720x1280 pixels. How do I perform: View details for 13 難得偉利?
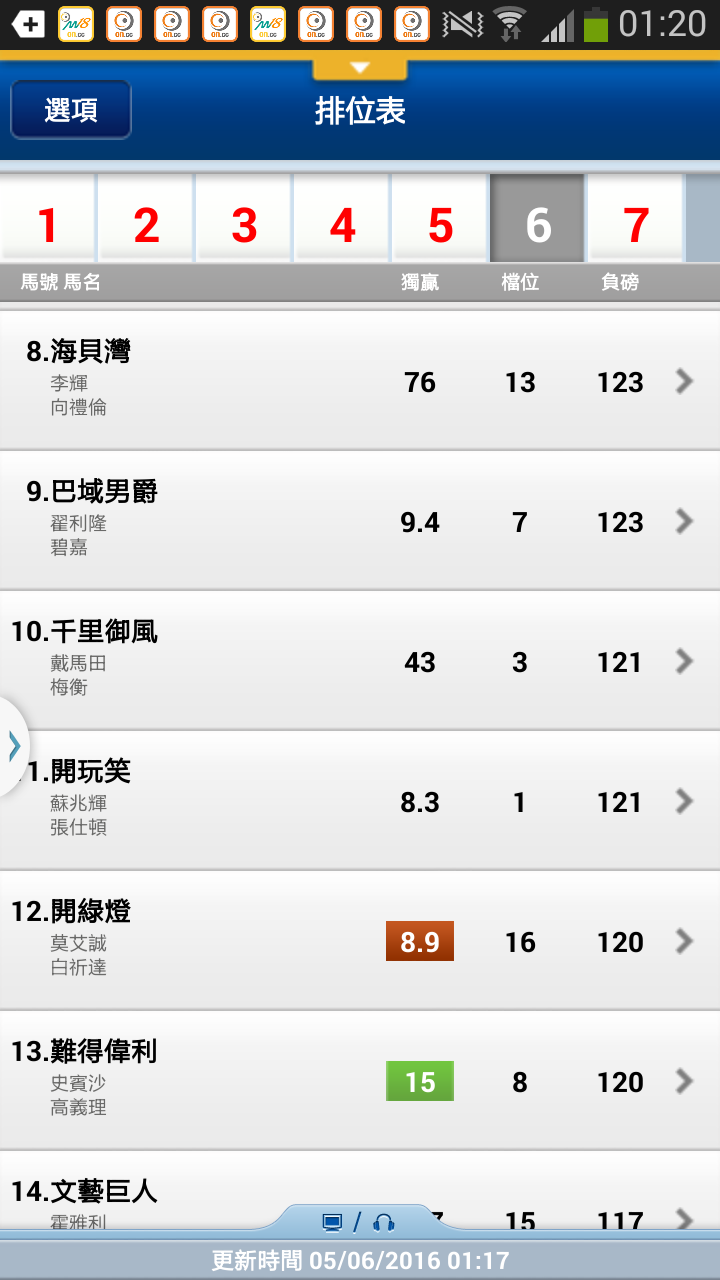tap(360, 1080)
